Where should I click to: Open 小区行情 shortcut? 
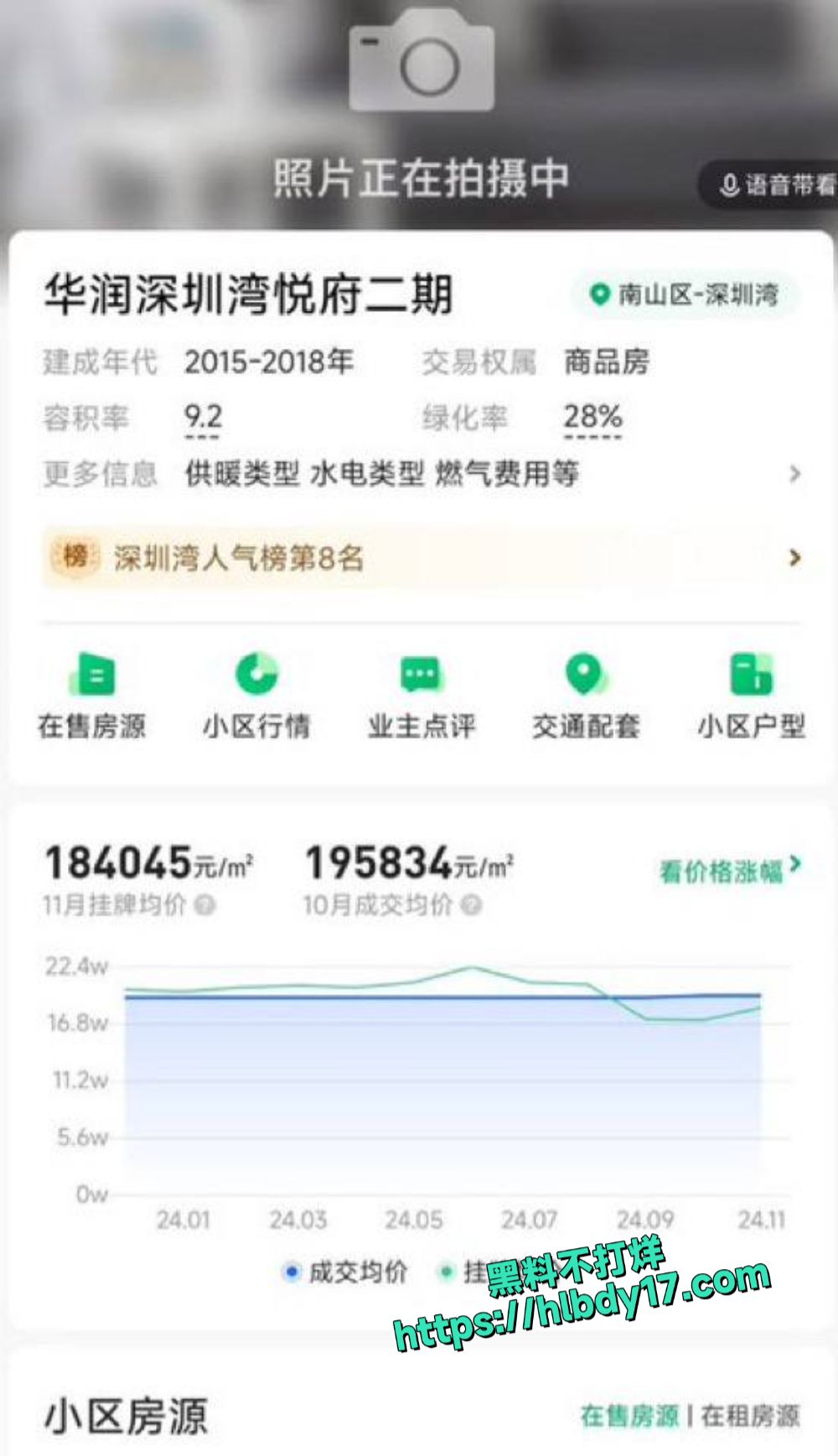tap(256, 696)
